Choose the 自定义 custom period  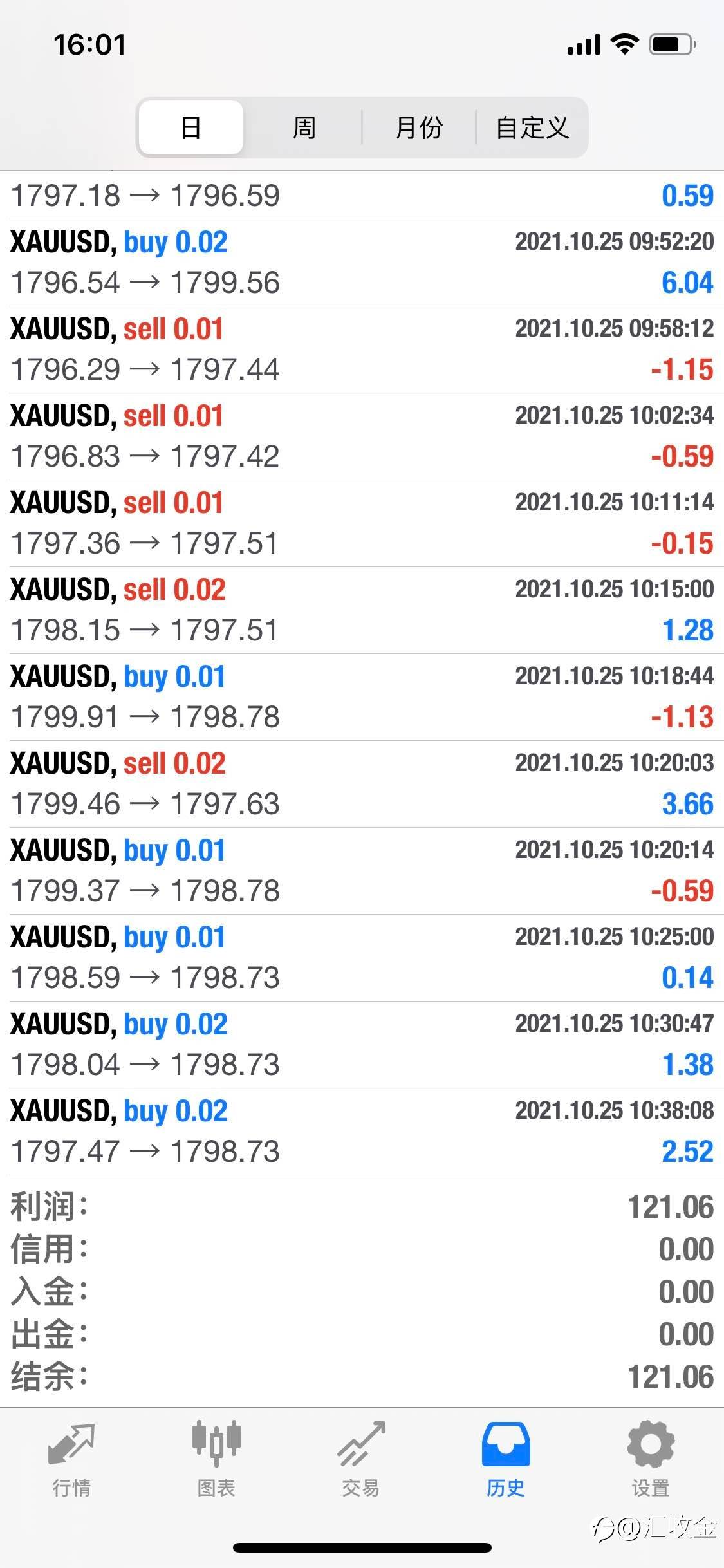click(532, 127)
